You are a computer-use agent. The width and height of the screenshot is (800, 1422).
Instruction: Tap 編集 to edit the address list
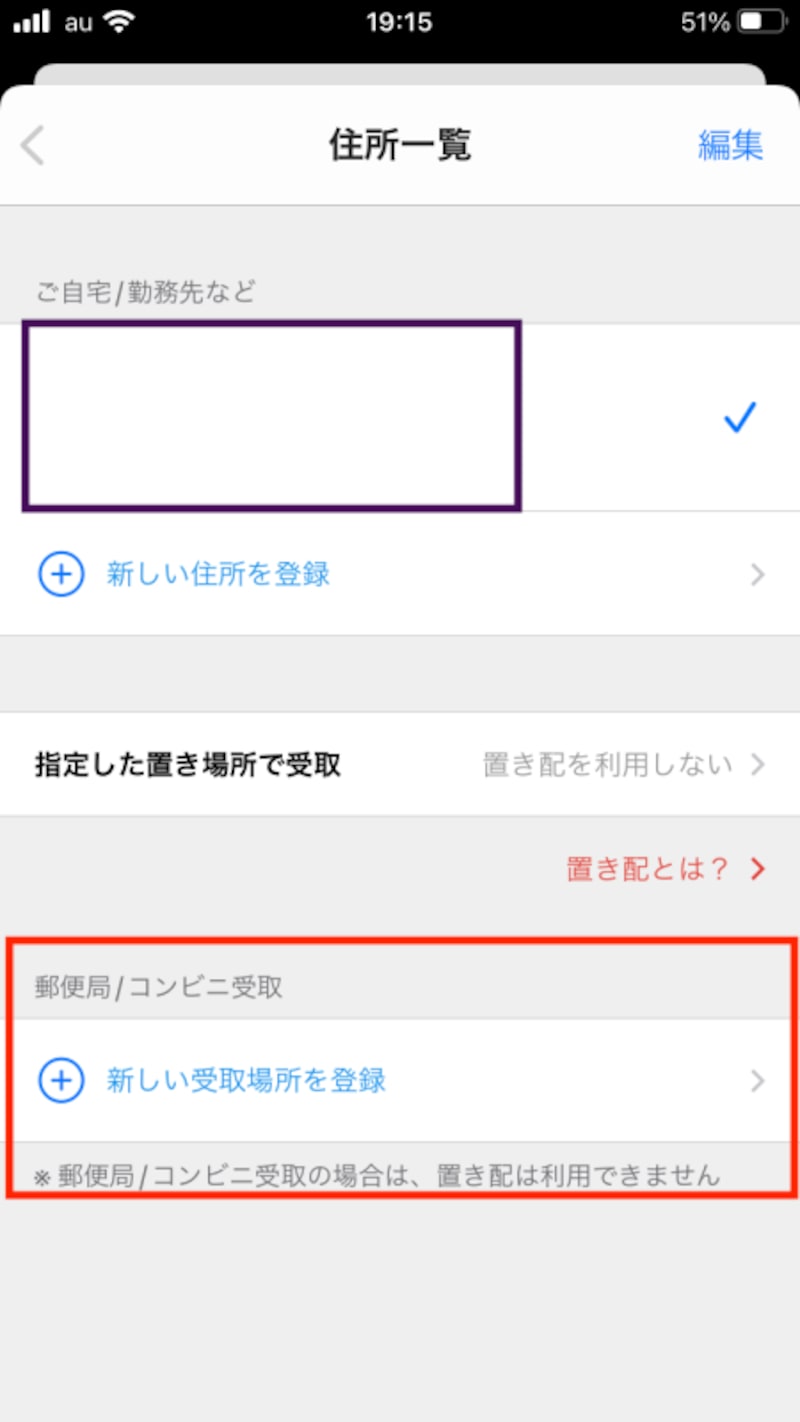730,146
